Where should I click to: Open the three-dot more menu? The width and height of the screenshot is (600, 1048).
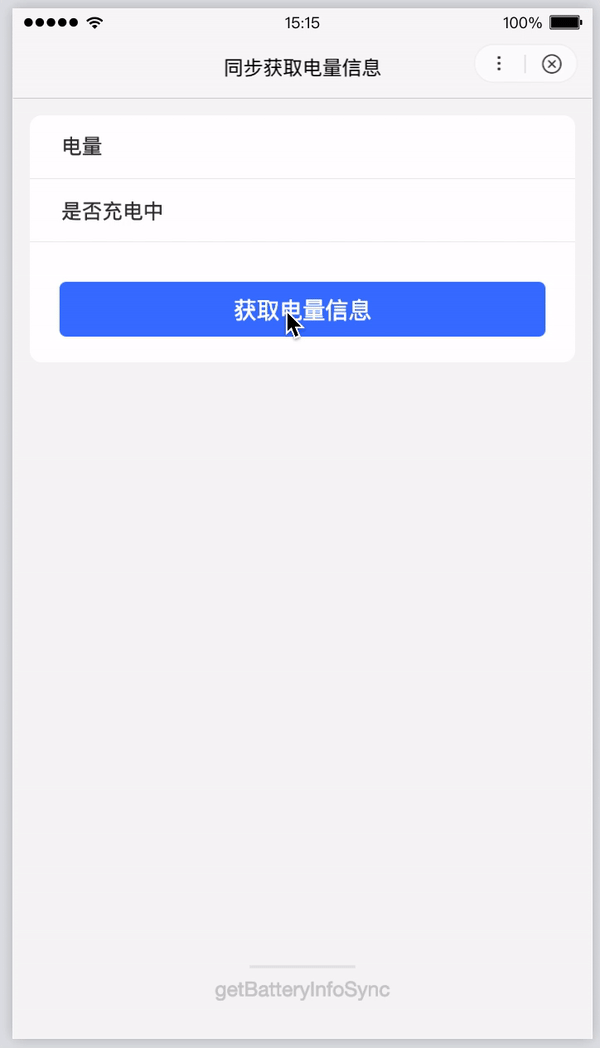(499, 64)
